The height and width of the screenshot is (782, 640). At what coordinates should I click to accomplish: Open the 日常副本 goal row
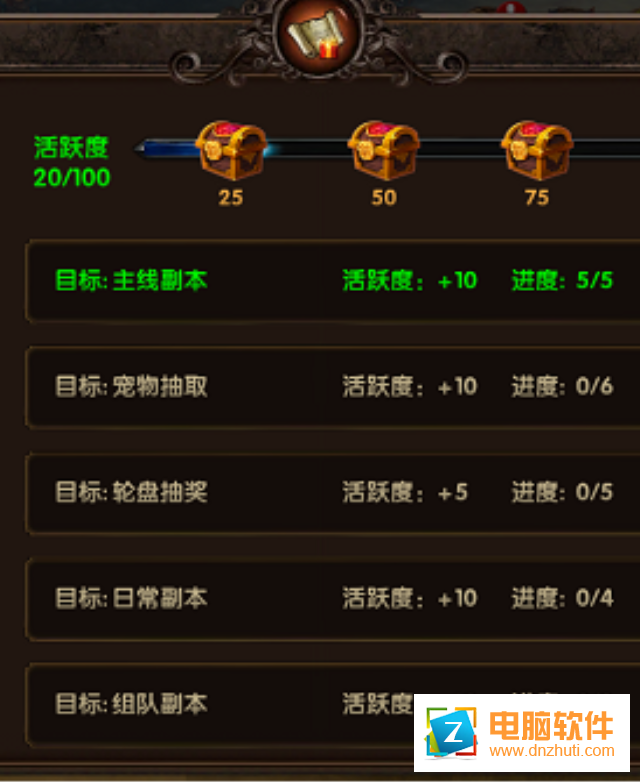[330, 599]
